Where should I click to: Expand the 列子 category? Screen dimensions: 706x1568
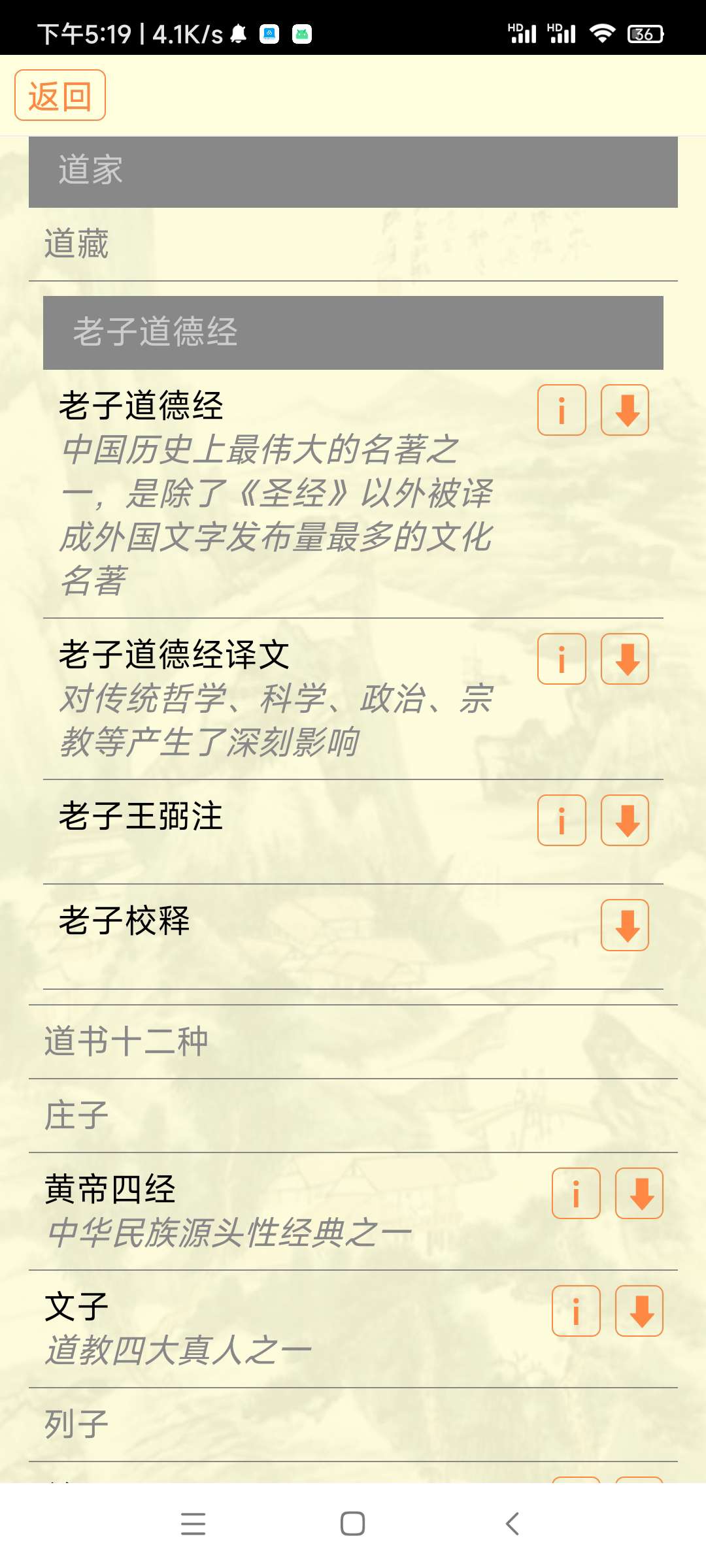[353, 1424]
